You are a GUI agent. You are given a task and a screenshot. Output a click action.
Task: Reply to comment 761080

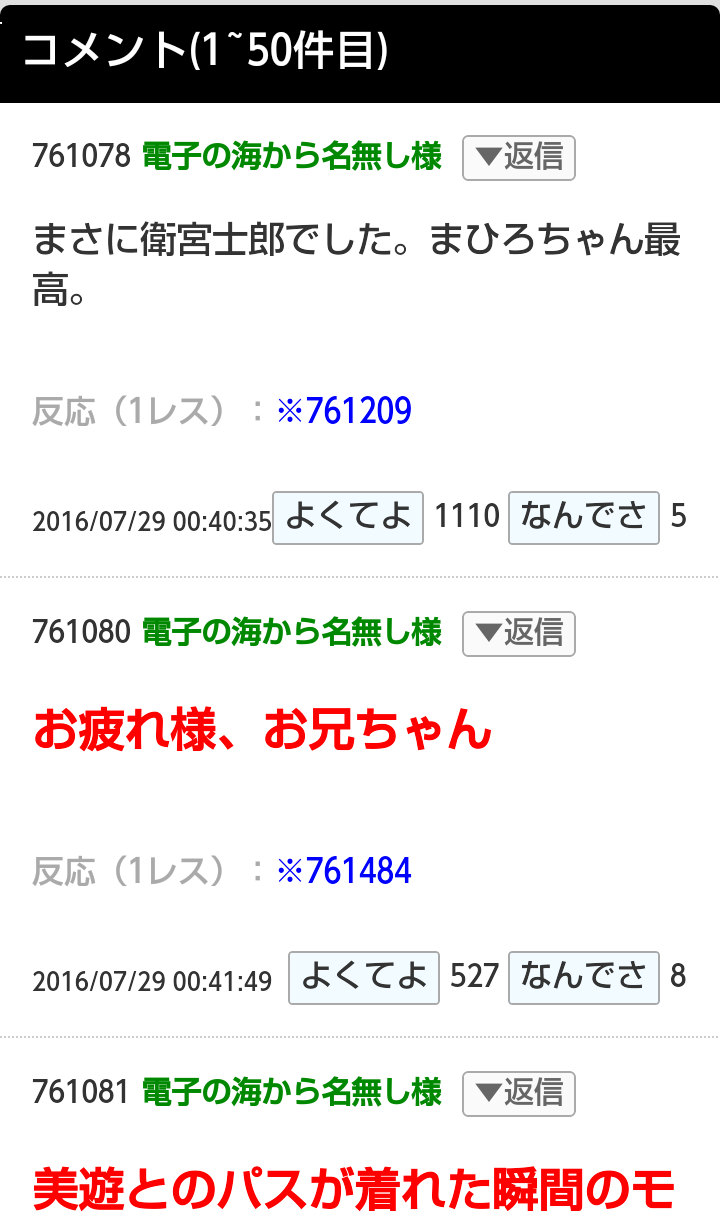tap(518, 633)
